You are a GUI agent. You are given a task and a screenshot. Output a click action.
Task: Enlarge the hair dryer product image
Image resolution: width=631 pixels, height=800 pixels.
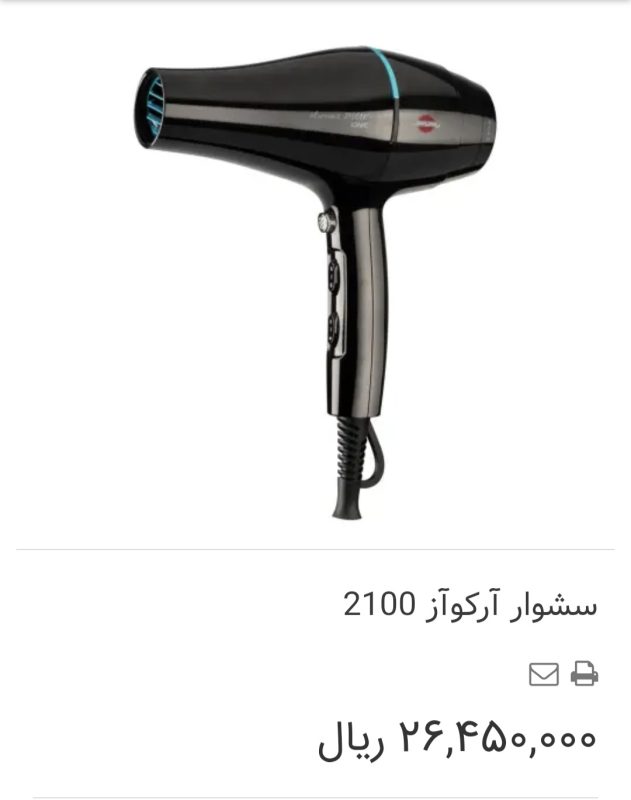point(316,280)
